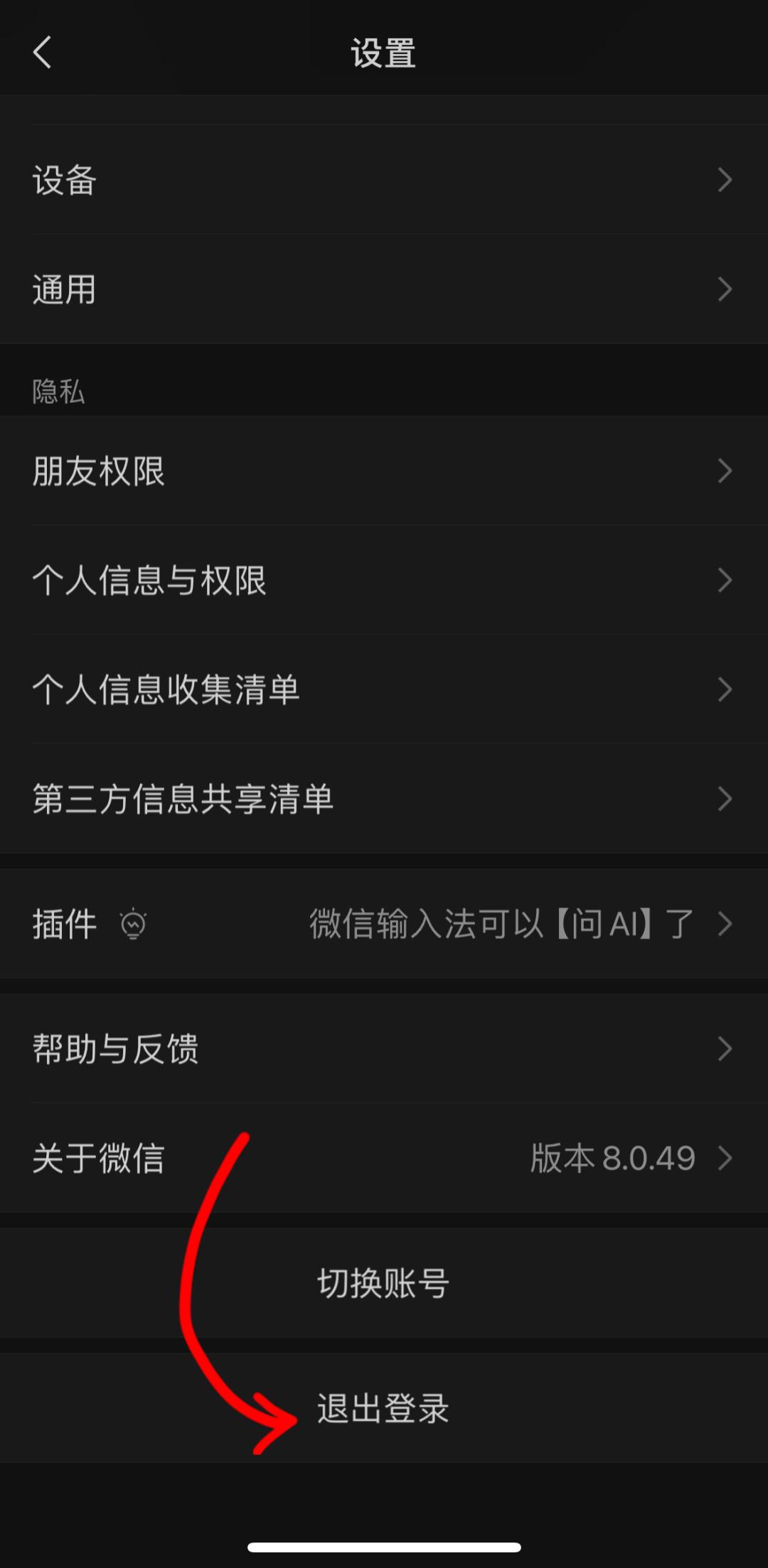
Task: Open the 通用 general settings entry
Action: pyautogui.click(x=64, y=289)
